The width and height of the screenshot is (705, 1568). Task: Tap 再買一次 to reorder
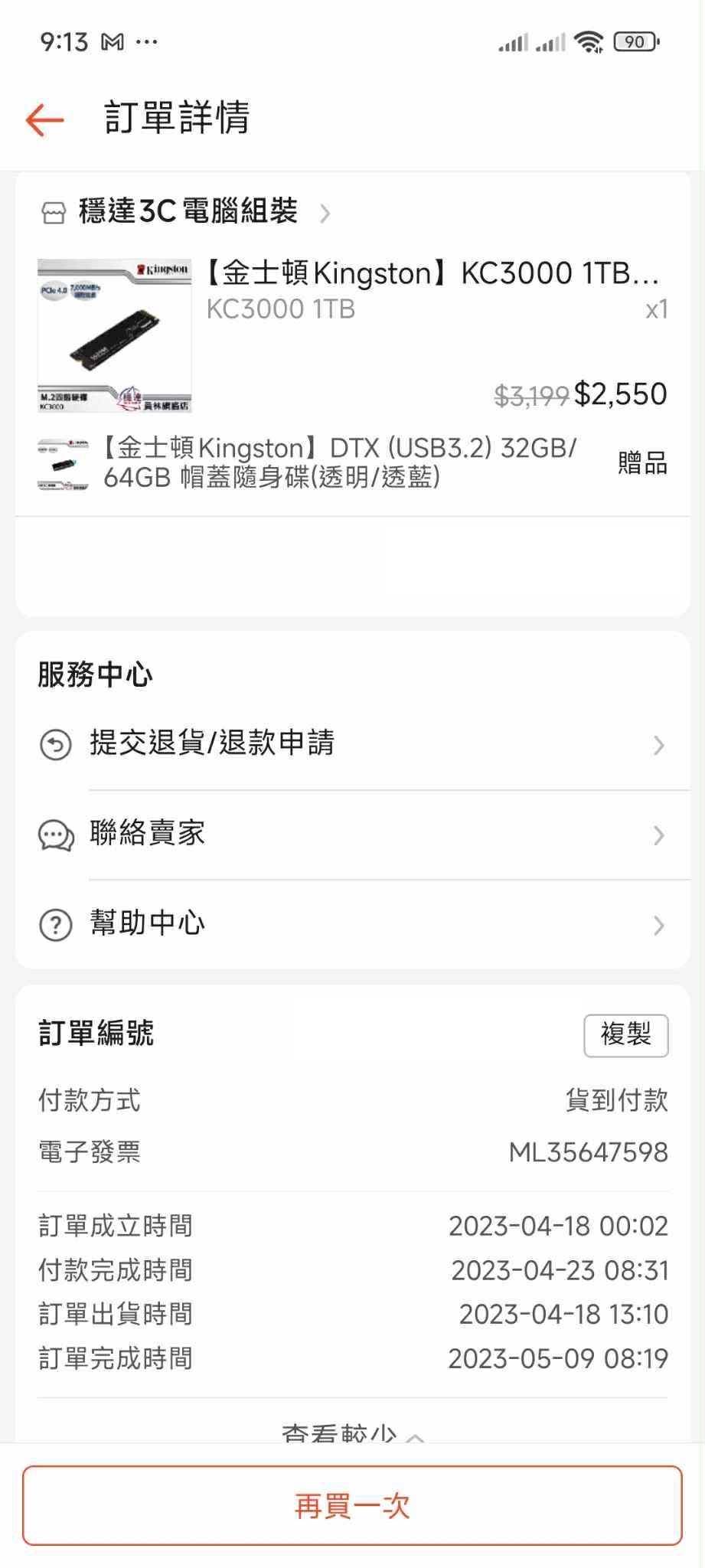[x=352, y=1505]
